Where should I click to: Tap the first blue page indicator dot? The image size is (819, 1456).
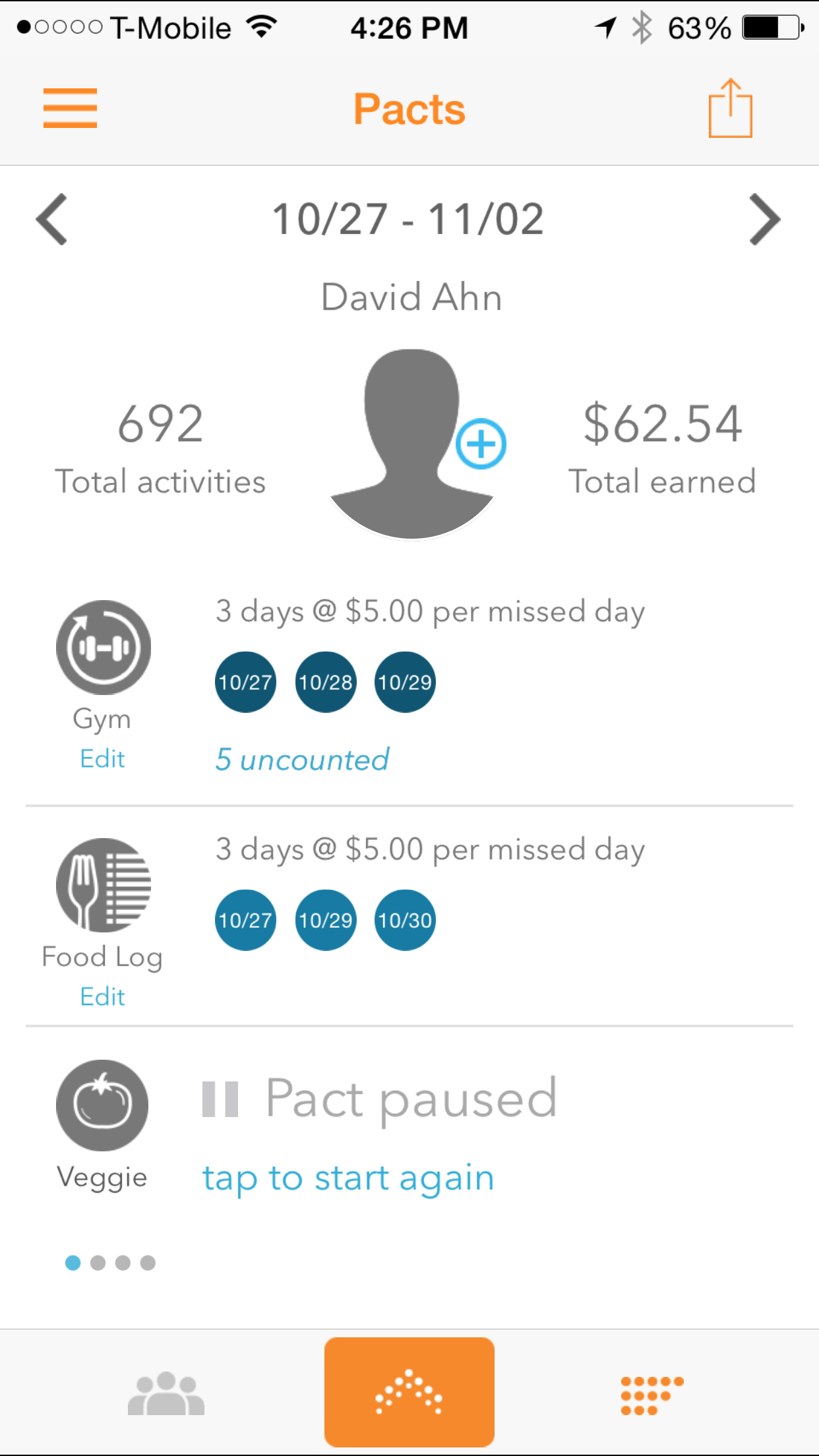(x=73, y=1263)
